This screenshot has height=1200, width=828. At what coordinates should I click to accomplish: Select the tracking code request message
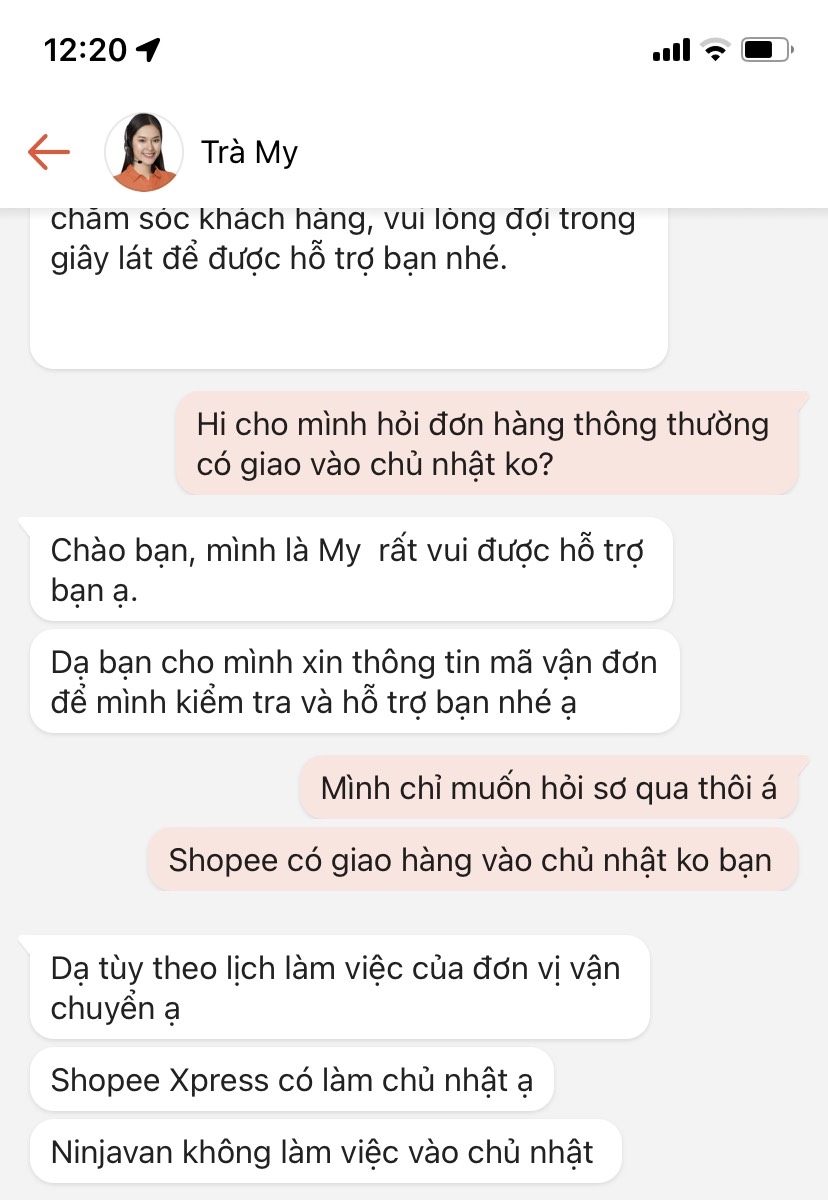[354, 681]
